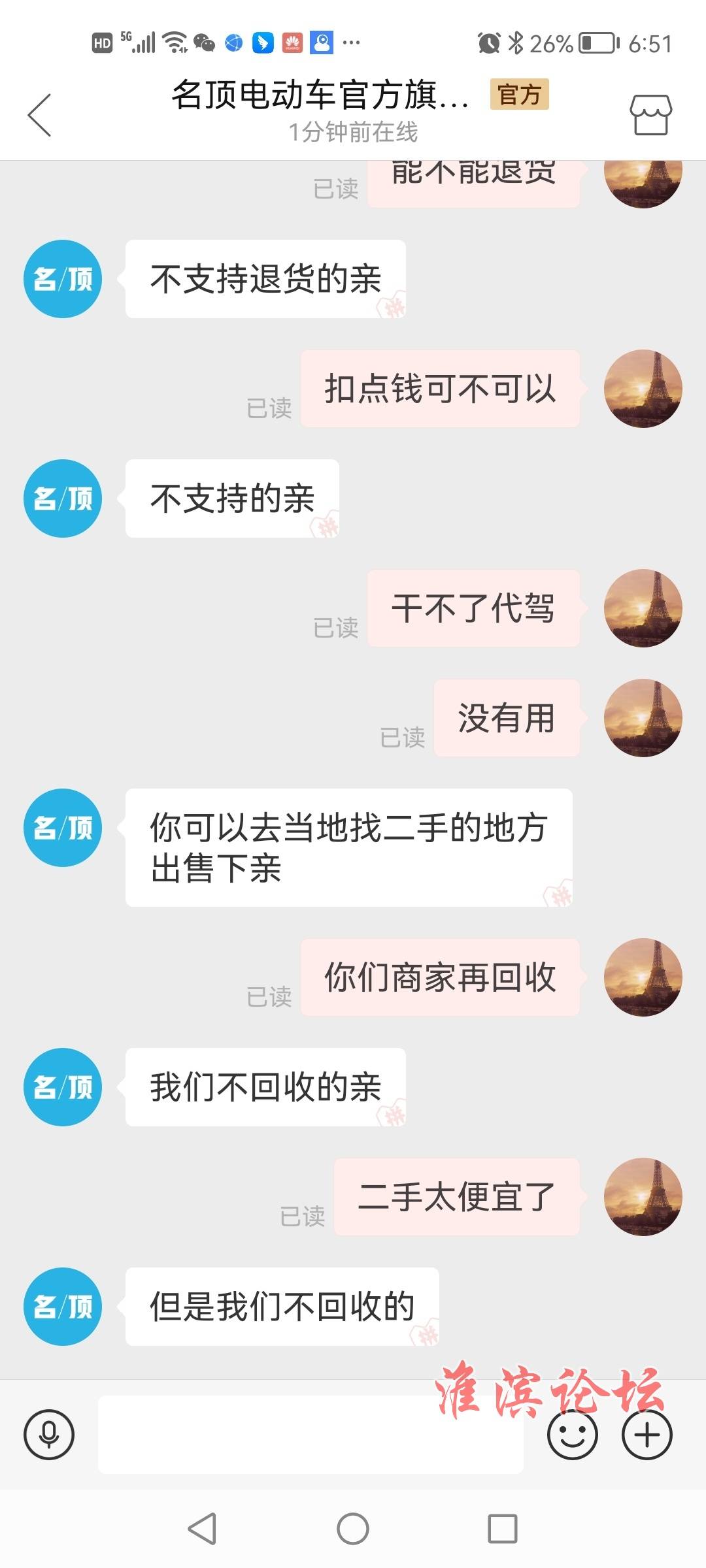
Task: Go back from the chat
Action: point(40,115)
